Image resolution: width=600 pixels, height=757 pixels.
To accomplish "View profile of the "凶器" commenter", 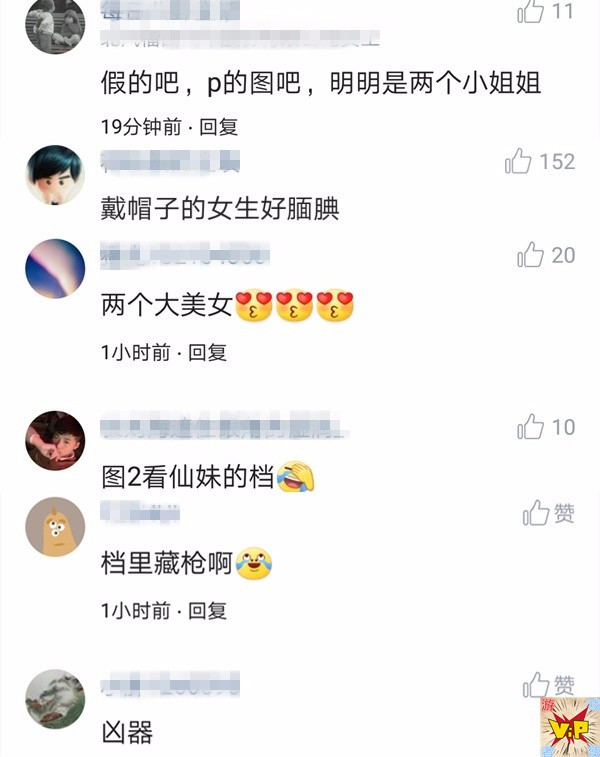I will (x=55, y=699).
